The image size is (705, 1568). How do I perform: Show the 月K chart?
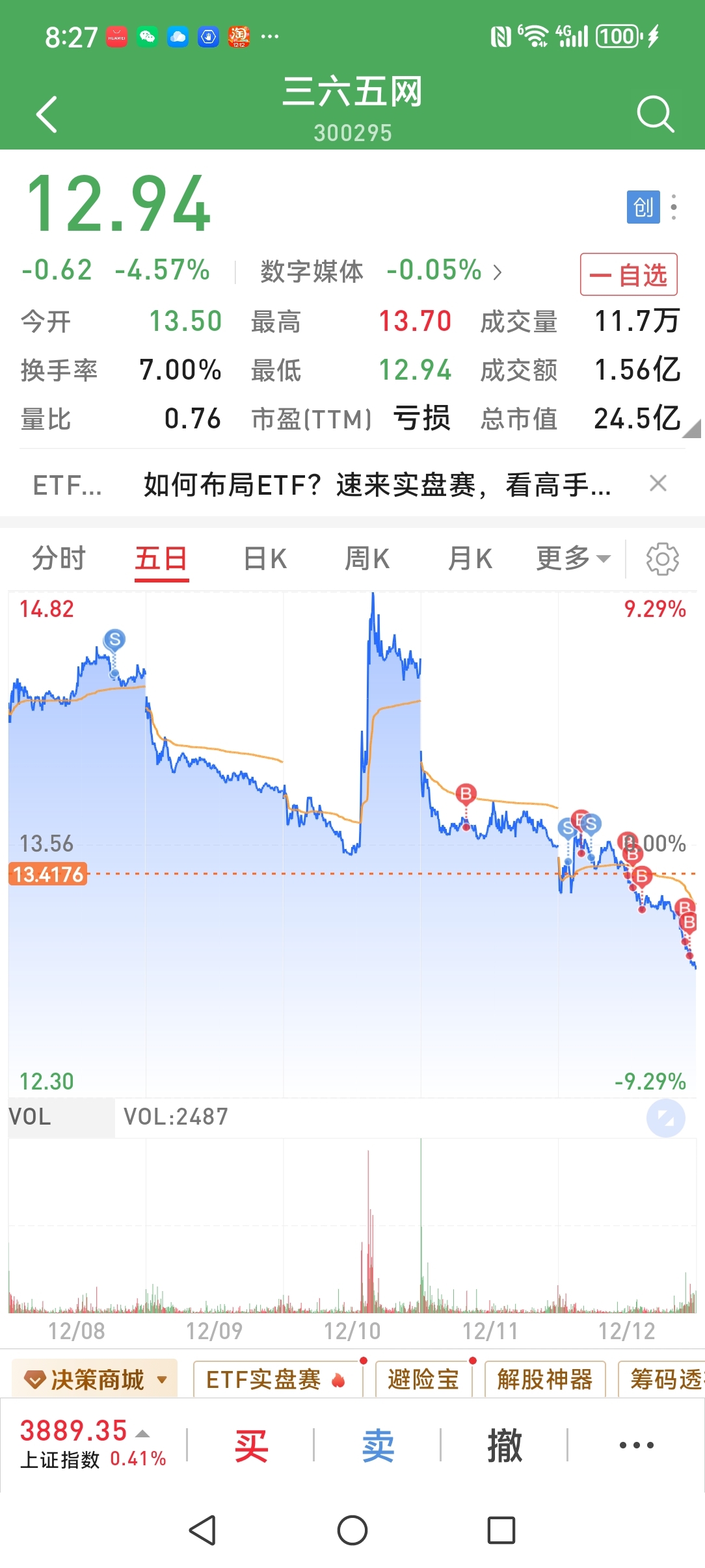click(x=470, y=558)
